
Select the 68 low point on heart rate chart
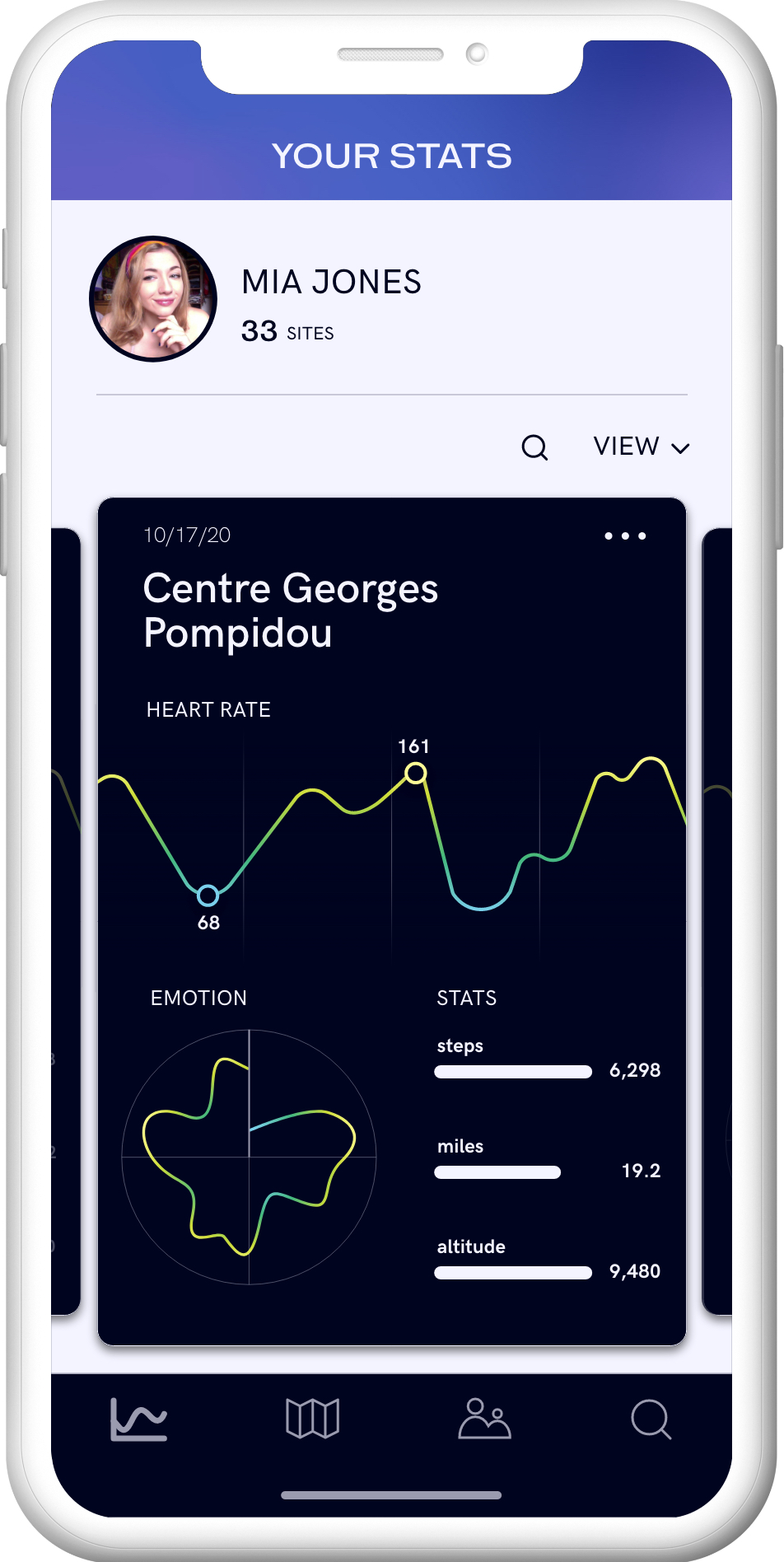pyautogui.click(x=208, y=895)
